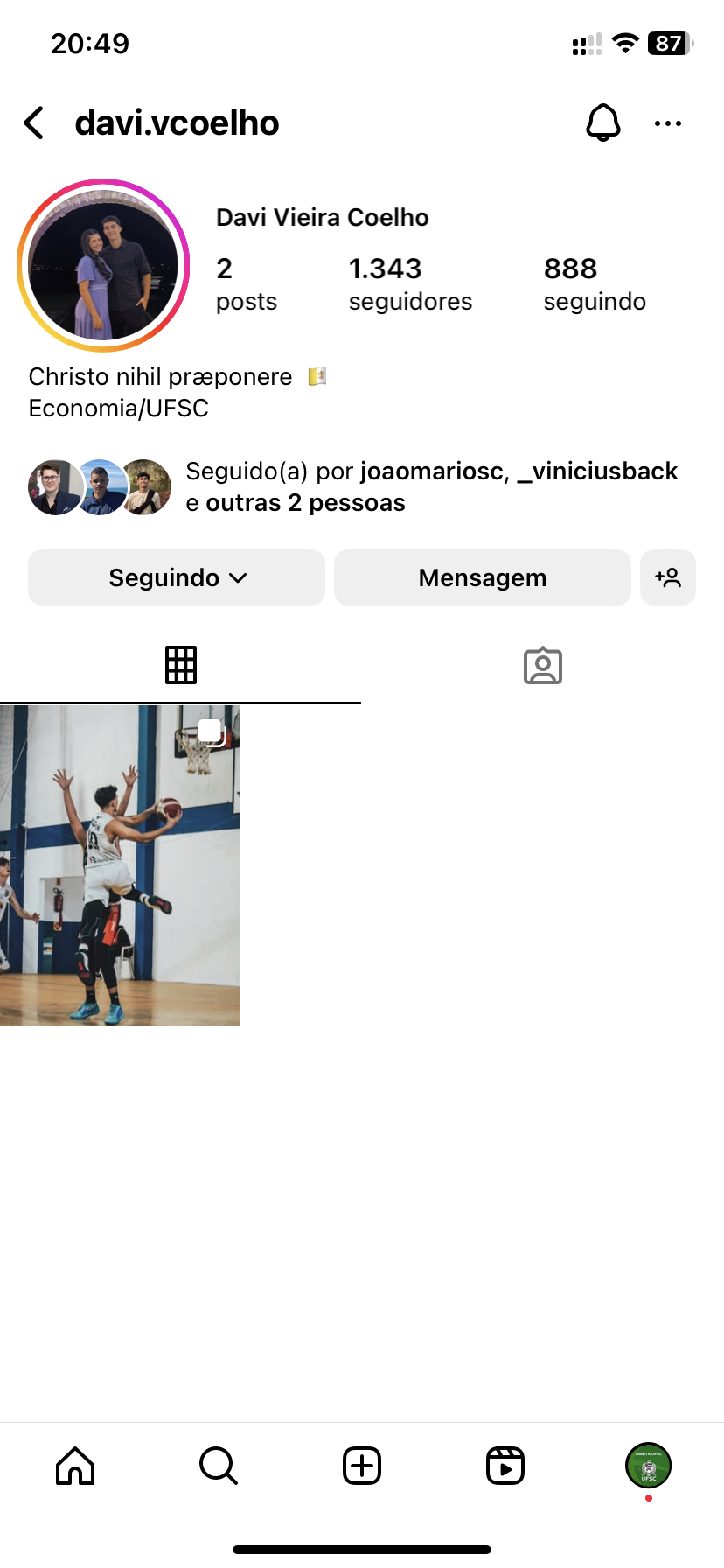Tap the Mensagem button
Image resolution: width=724 pixels, height=1568 pixels.
(x=482, y=577)
